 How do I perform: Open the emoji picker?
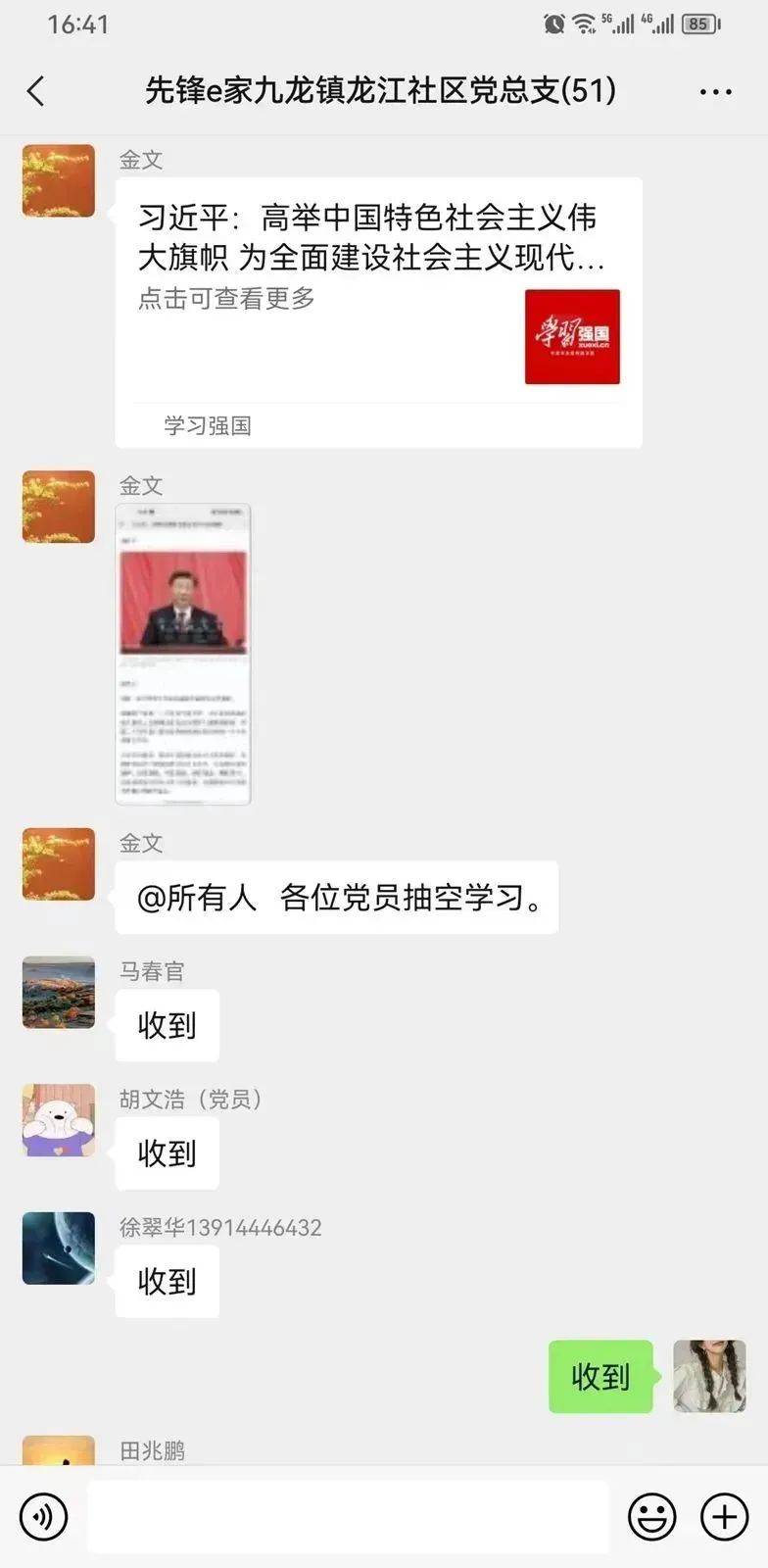pos(651,1517)
